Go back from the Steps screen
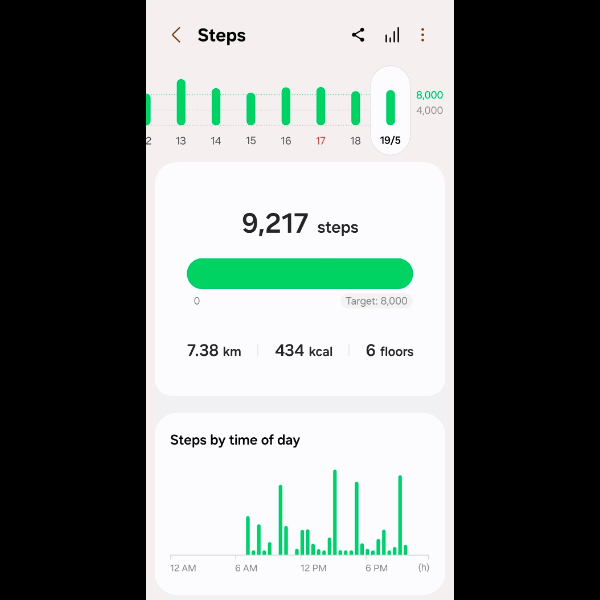The width and height of the screenshot is (600, 600). 176,35
